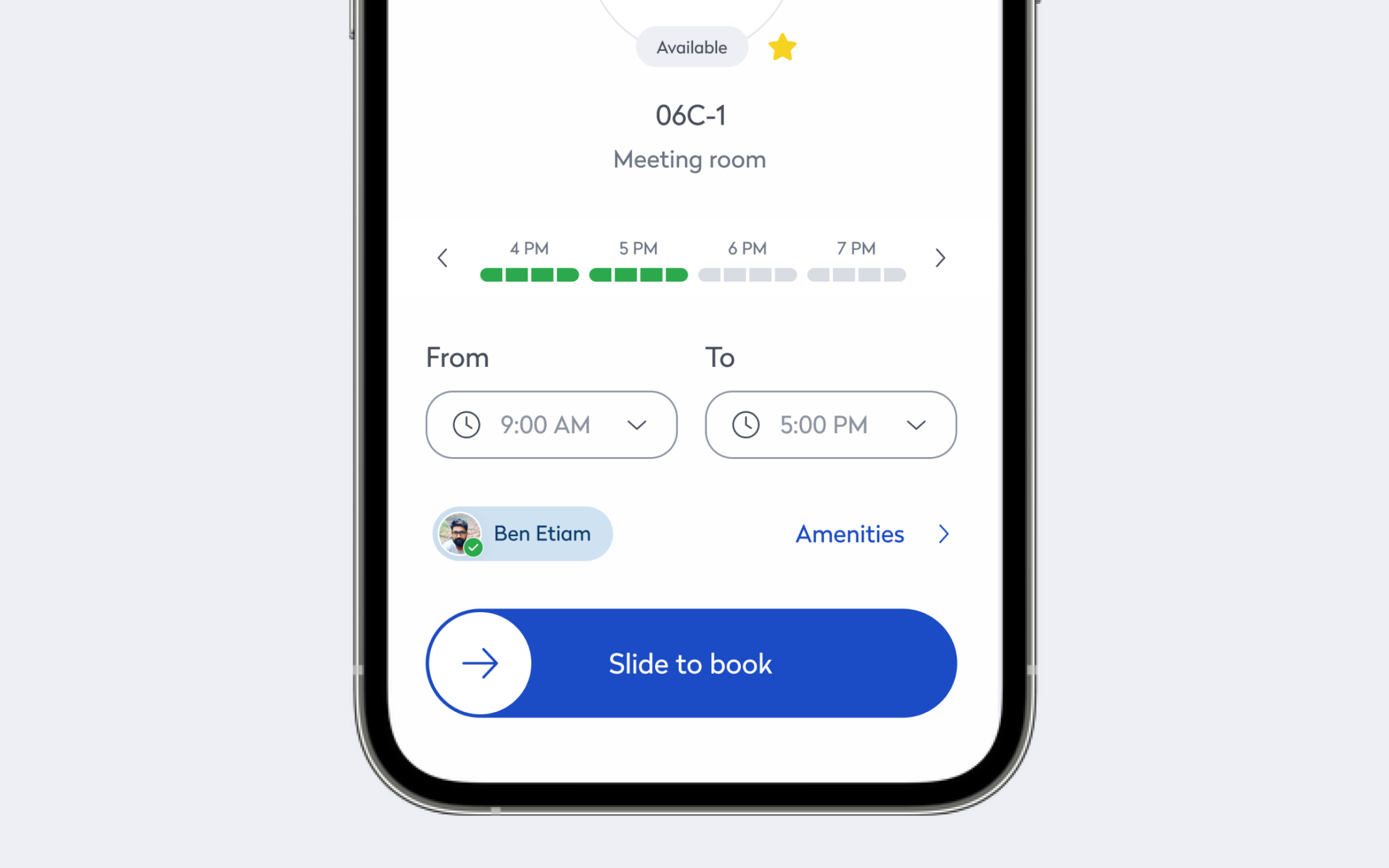Select the 6 PM time slot
The height and width of the screenshot is (868, 1389).
coord(747,262)
